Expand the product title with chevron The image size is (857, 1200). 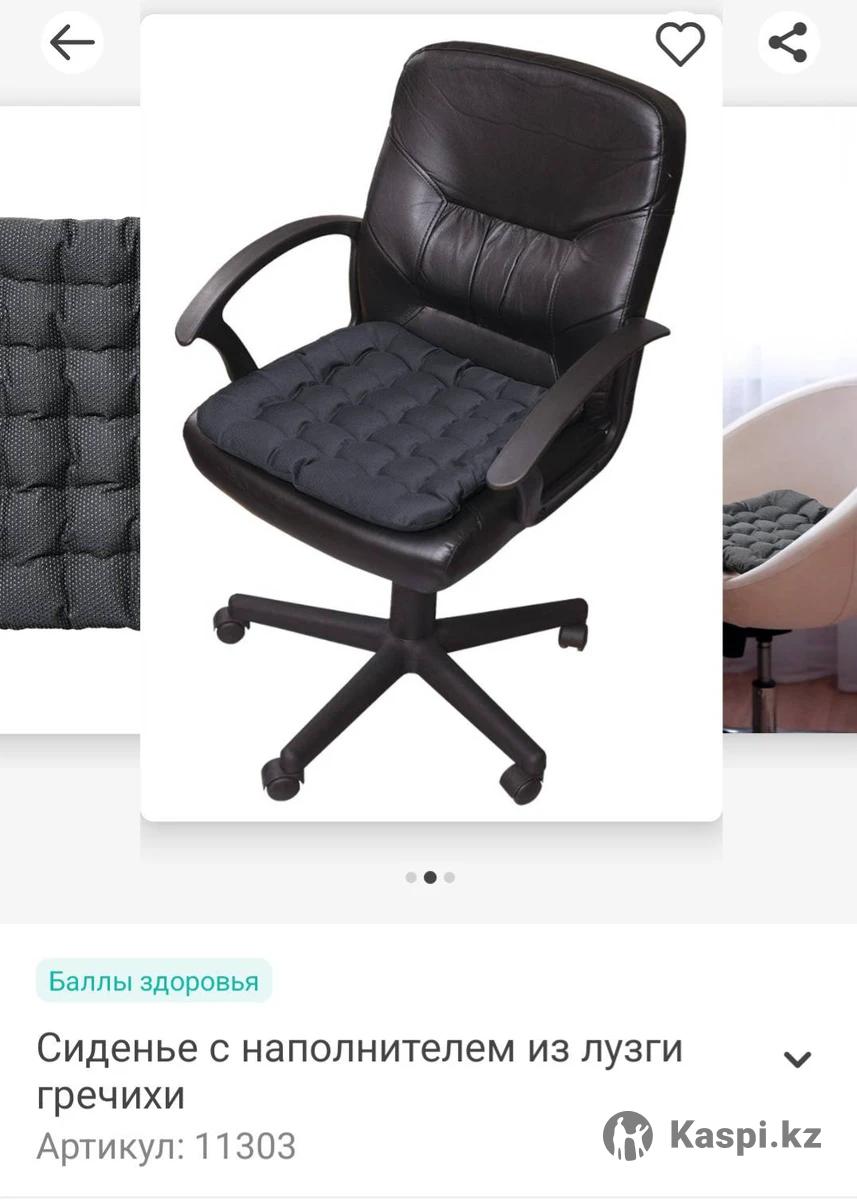797,1059
